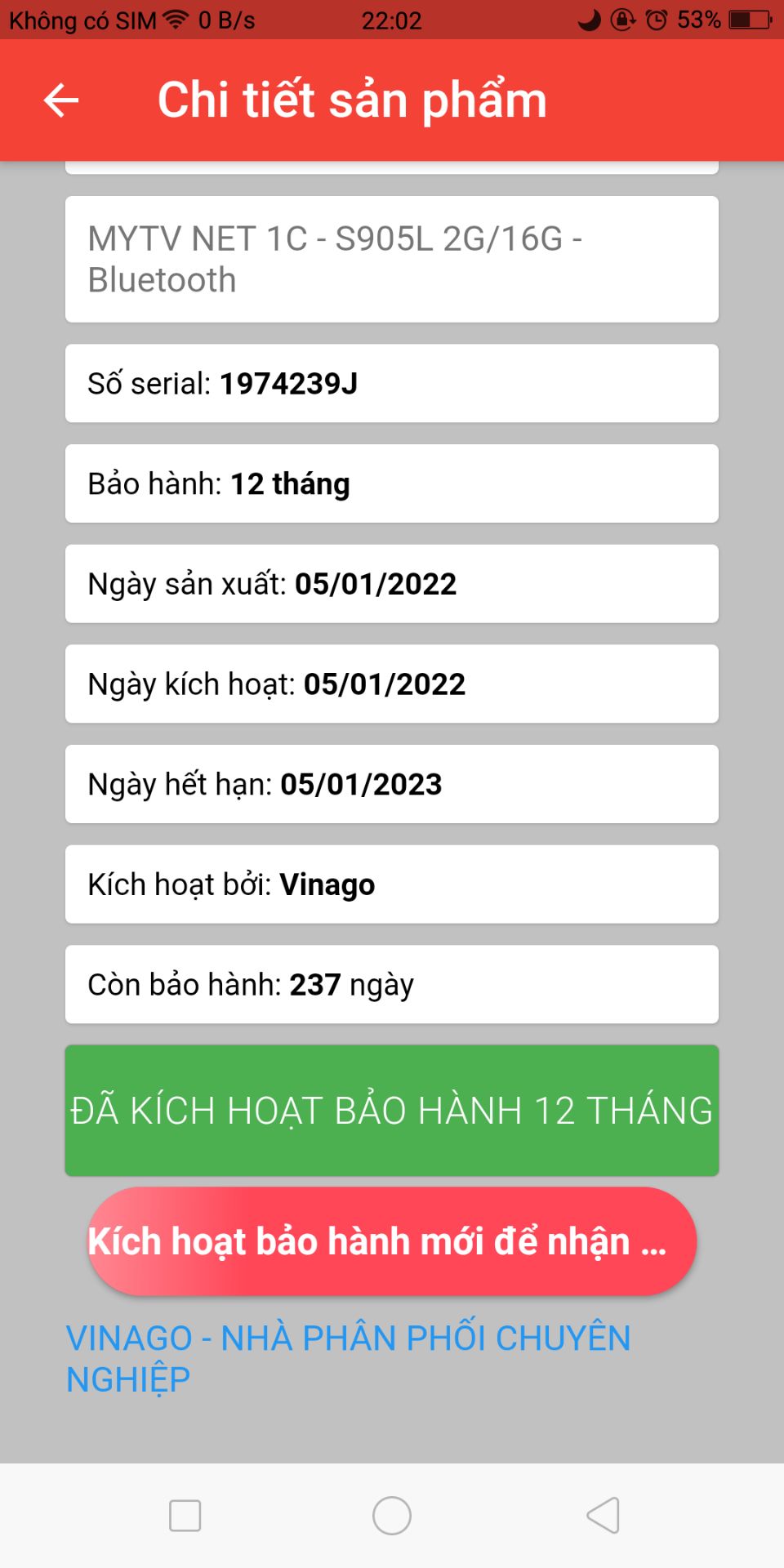Tap the 'Ngày kích hoạt' card
This screenshot has width=784, height=1568.
click(392, 684)
